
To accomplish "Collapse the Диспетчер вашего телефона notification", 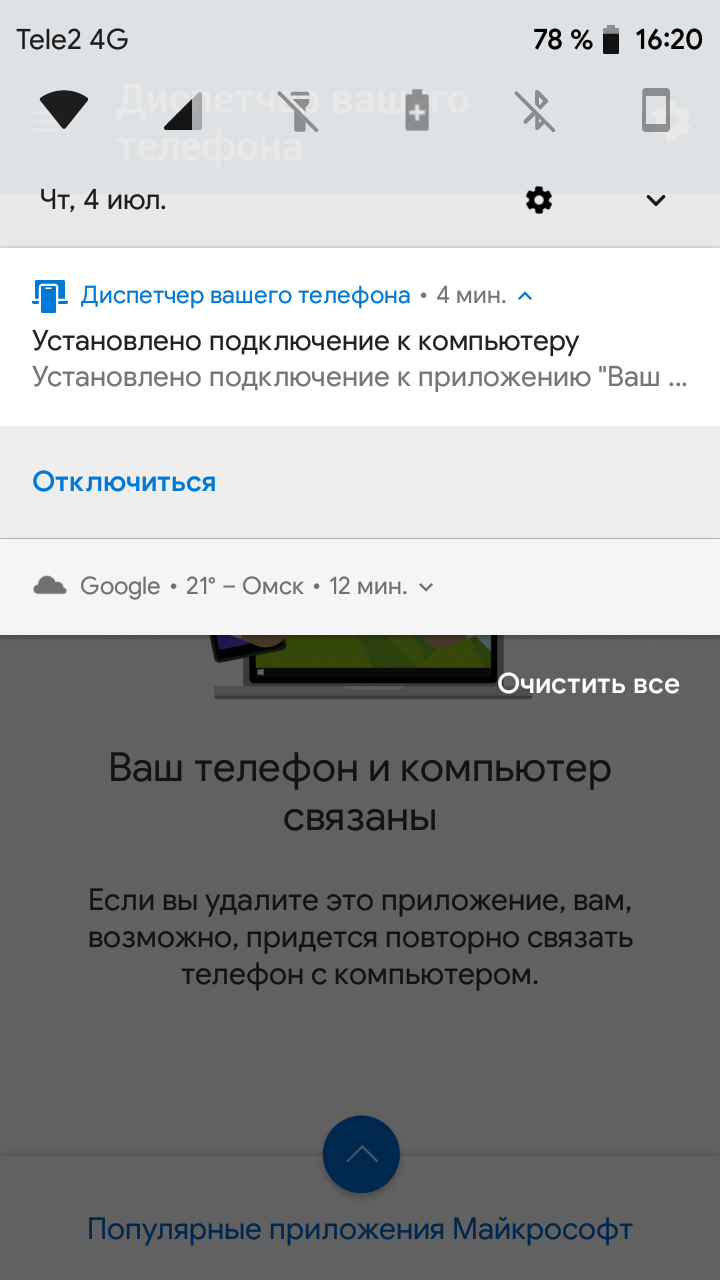I will pos(527,296).
